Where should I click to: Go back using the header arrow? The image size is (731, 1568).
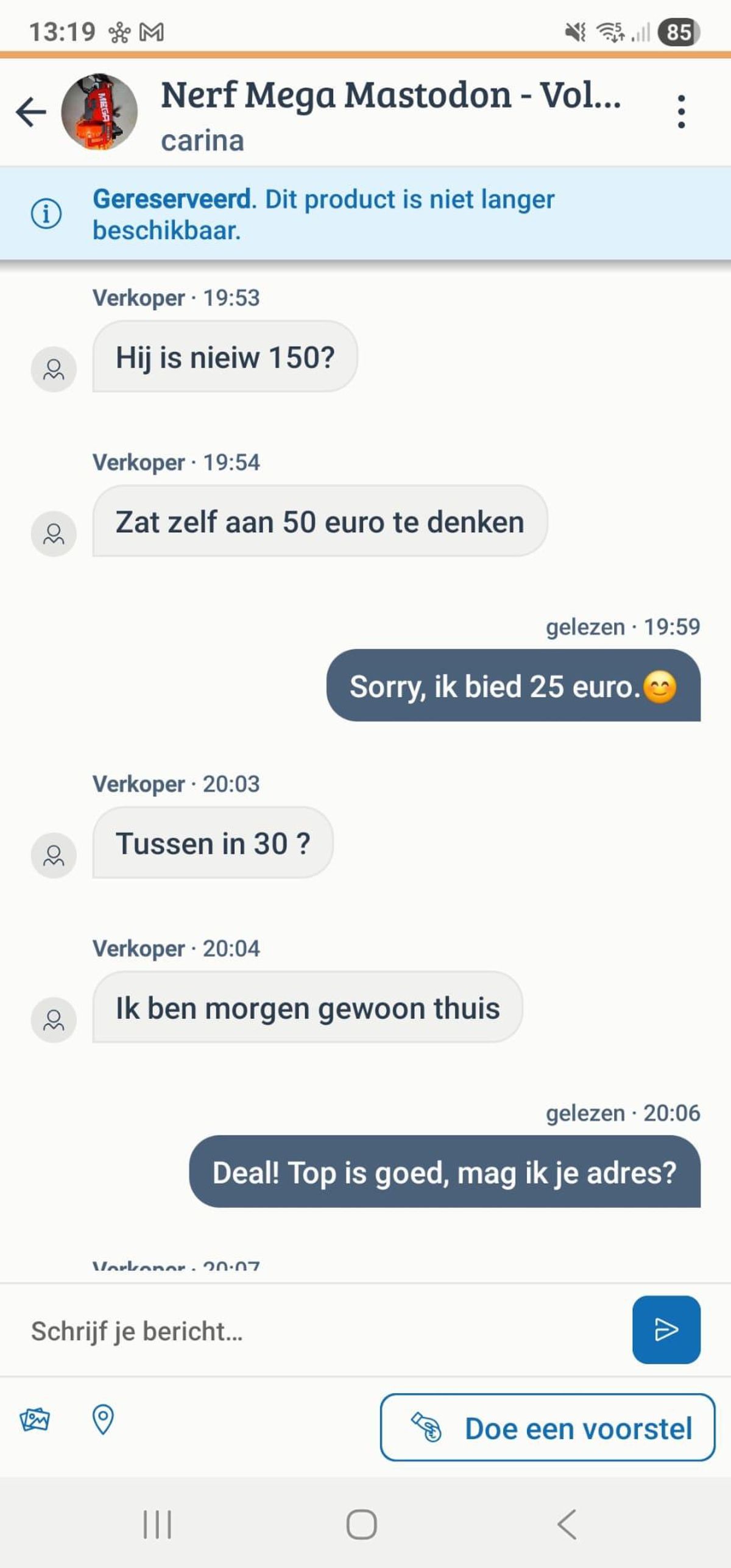point(32,112)
